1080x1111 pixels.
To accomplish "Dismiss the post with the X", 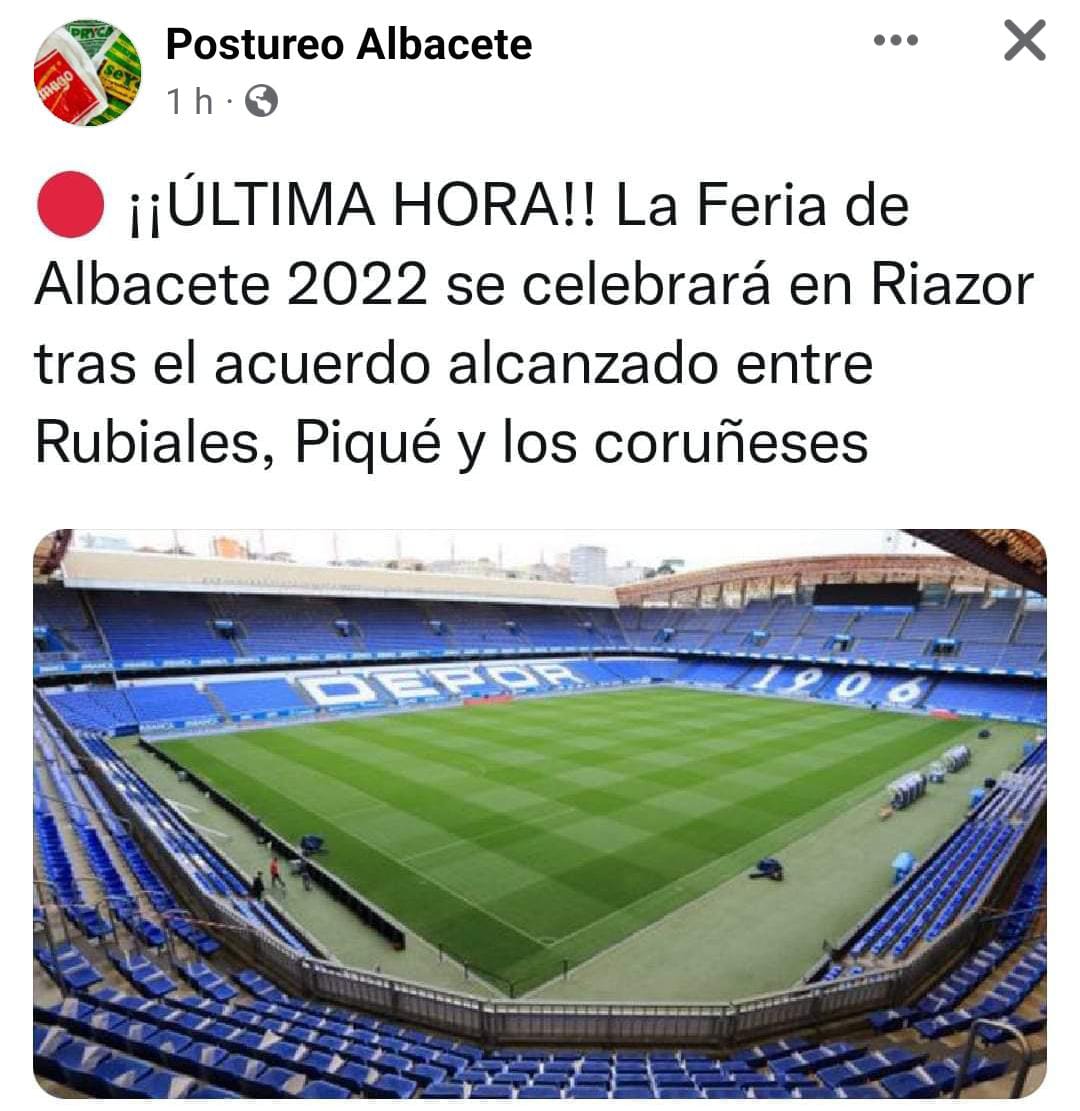I will pos(1024,41).
